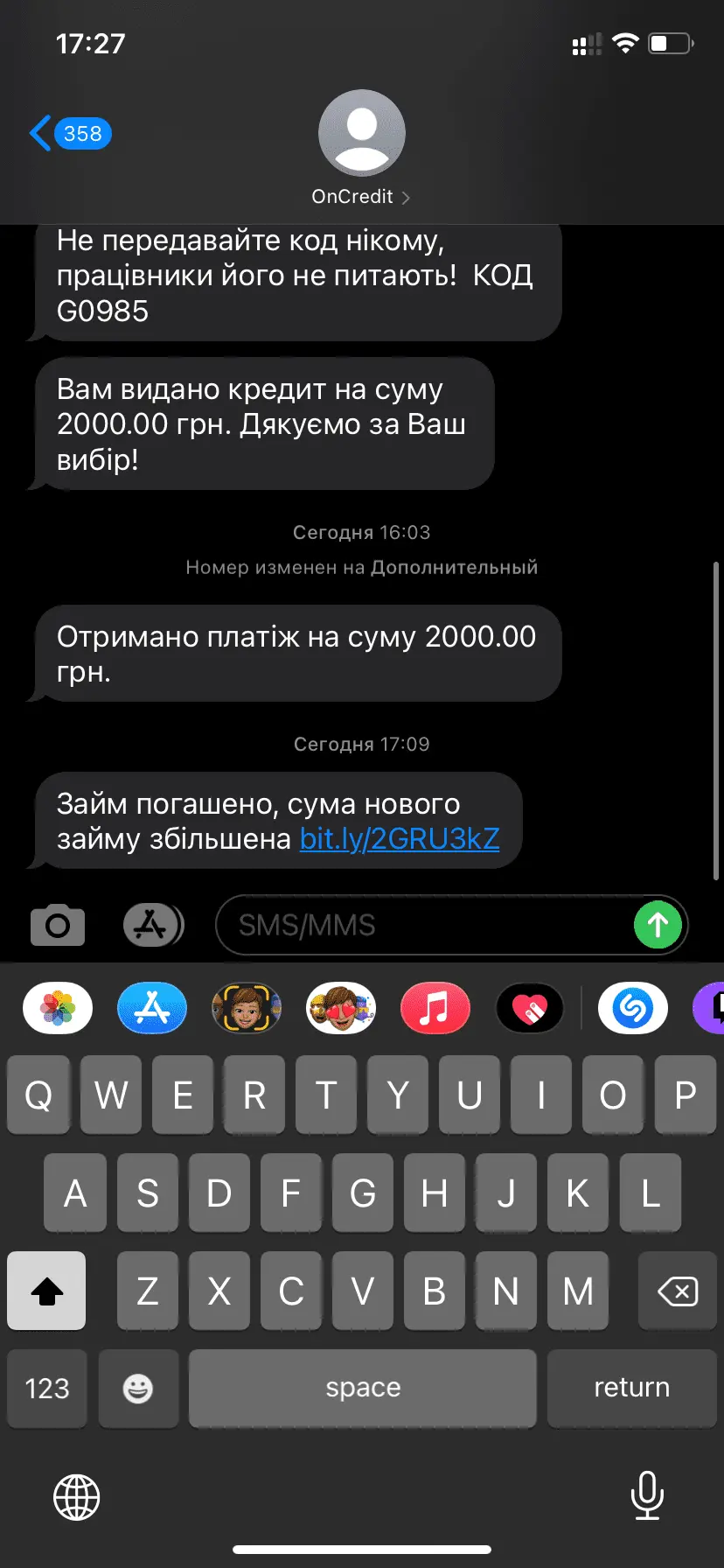Screen dimensions: 724x1568
Task: Tap the backspace key
Action: click(678, 1291)
